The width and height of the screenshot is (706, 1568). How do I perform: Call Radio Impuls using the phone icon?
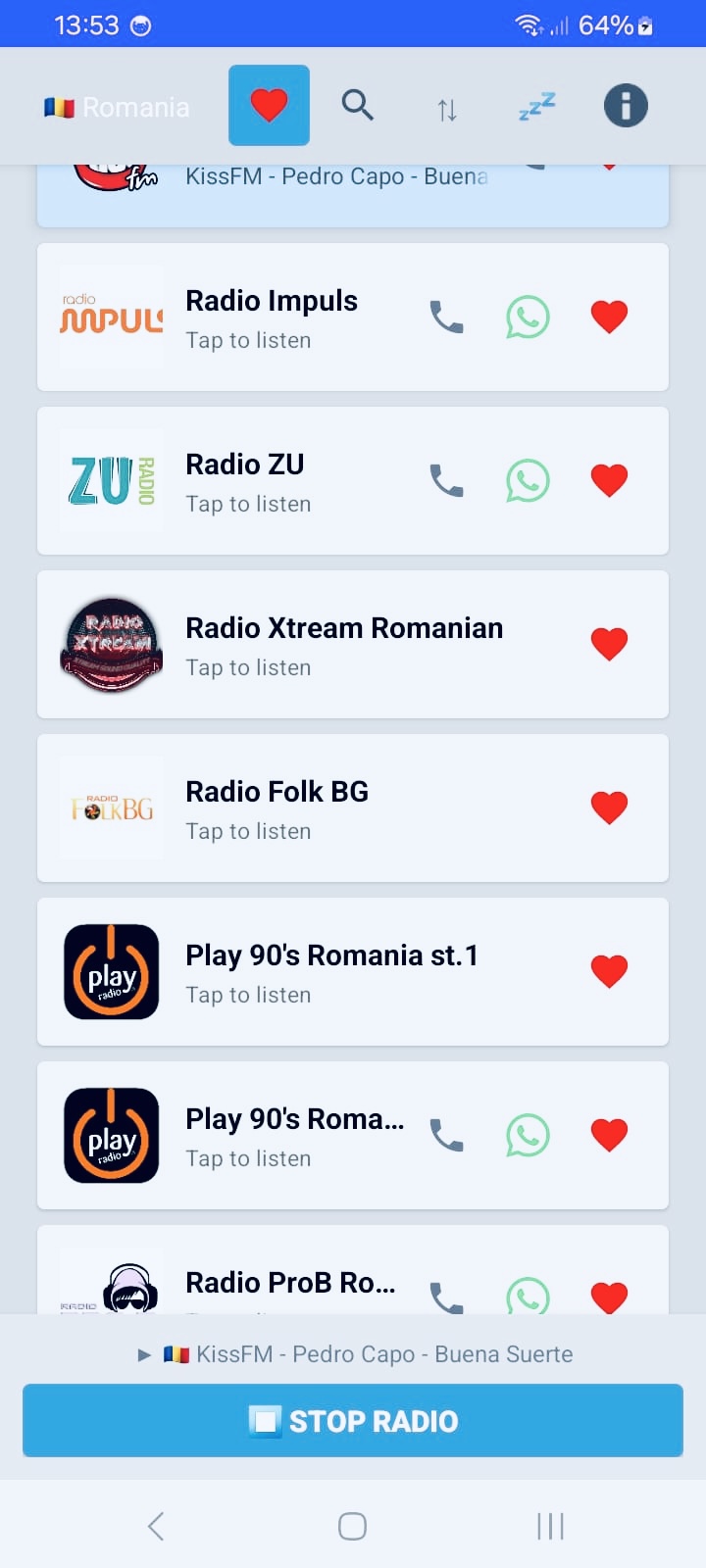point(446,316)
